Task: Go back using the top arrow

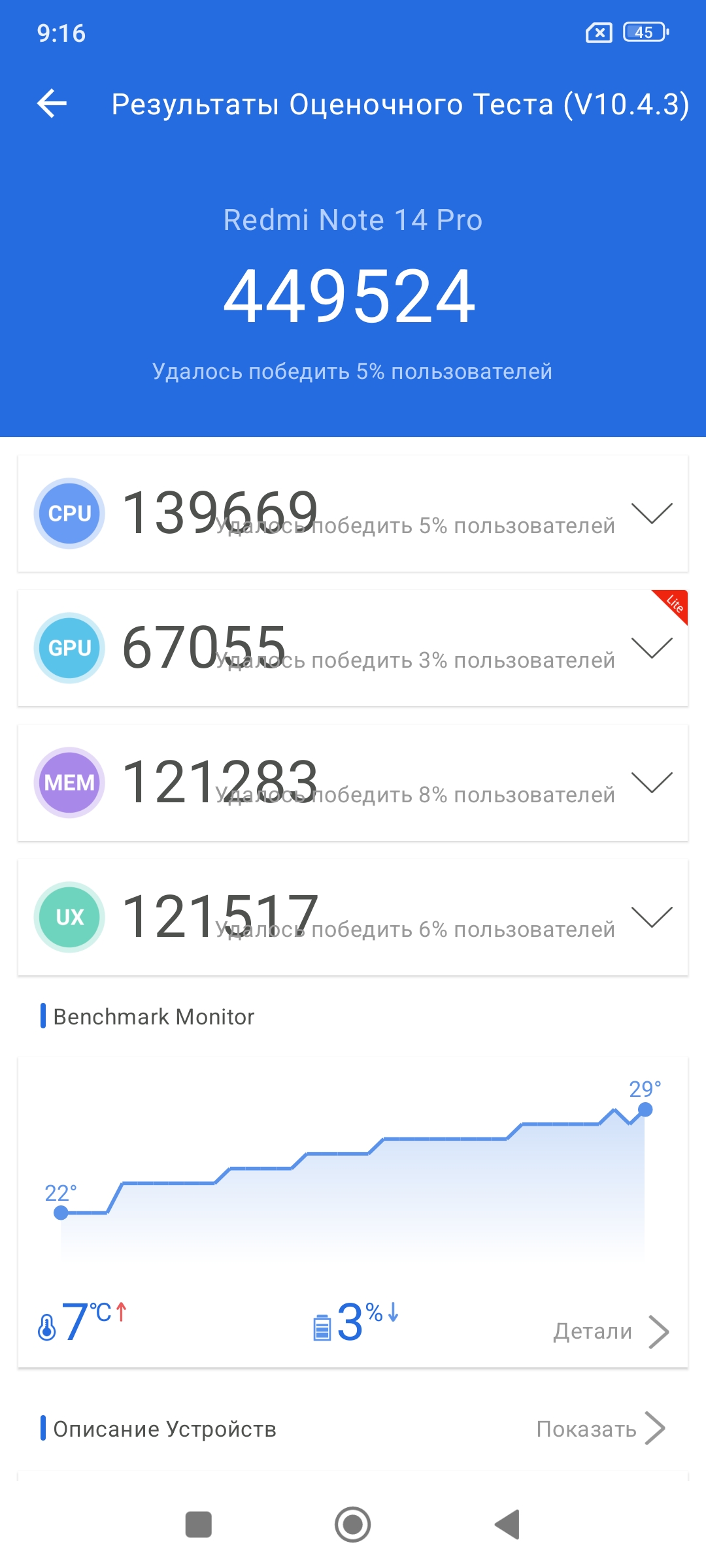Action: 52,104
